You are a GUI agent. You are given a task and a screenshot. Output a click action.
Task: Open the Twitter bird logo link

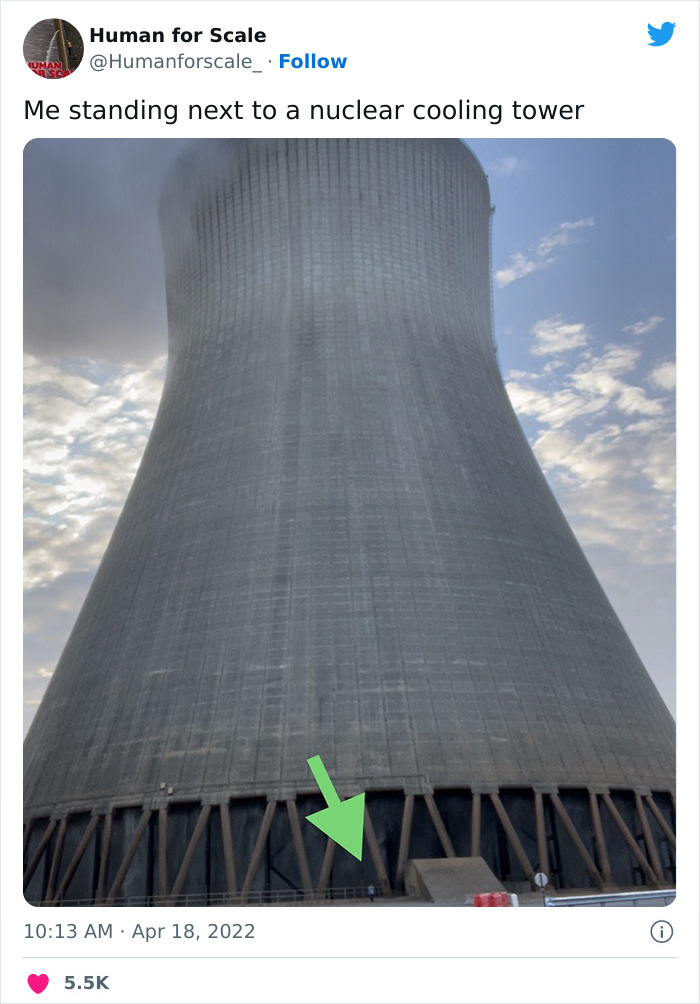coord(661,35)
